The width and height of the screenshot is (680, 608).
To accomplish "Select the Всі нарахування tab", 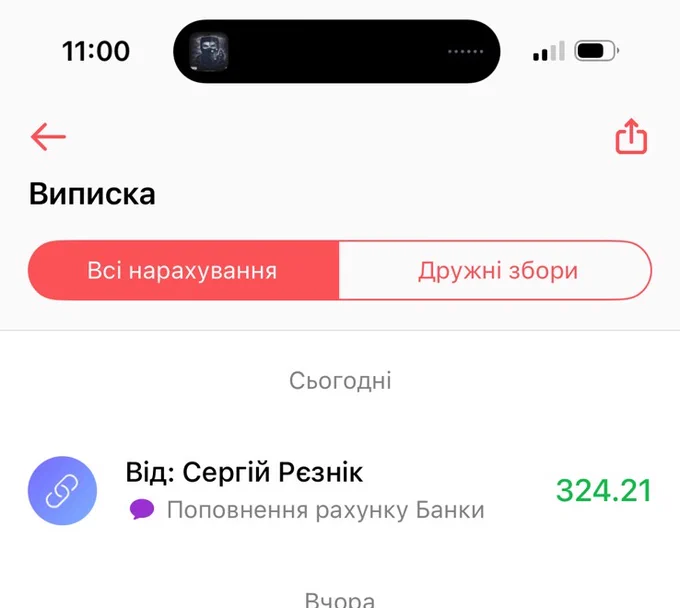I will click(x=183, y=270).
